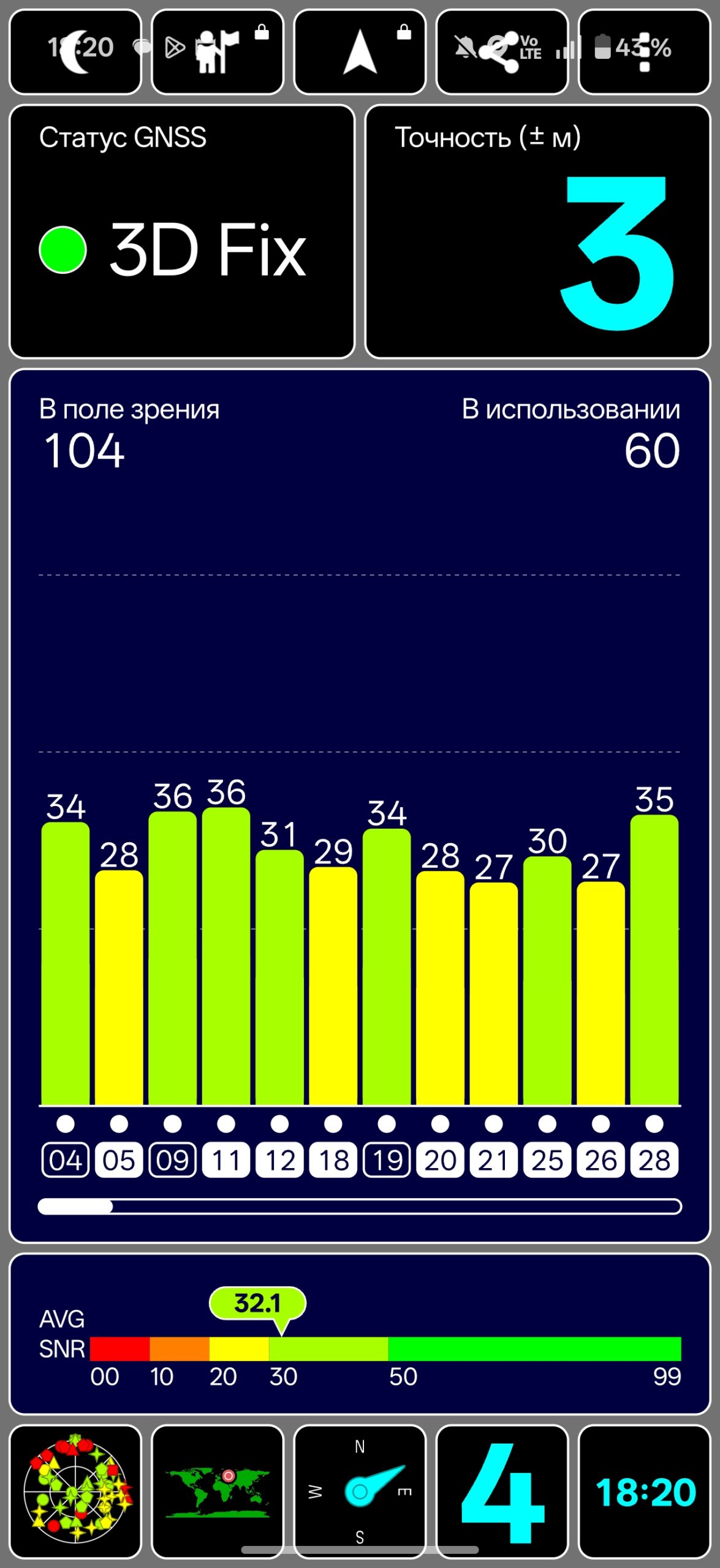The image size is (720, 1568).
Task: Tap the satellite chart horizontal scrollbar
Action: [360, 1206]
